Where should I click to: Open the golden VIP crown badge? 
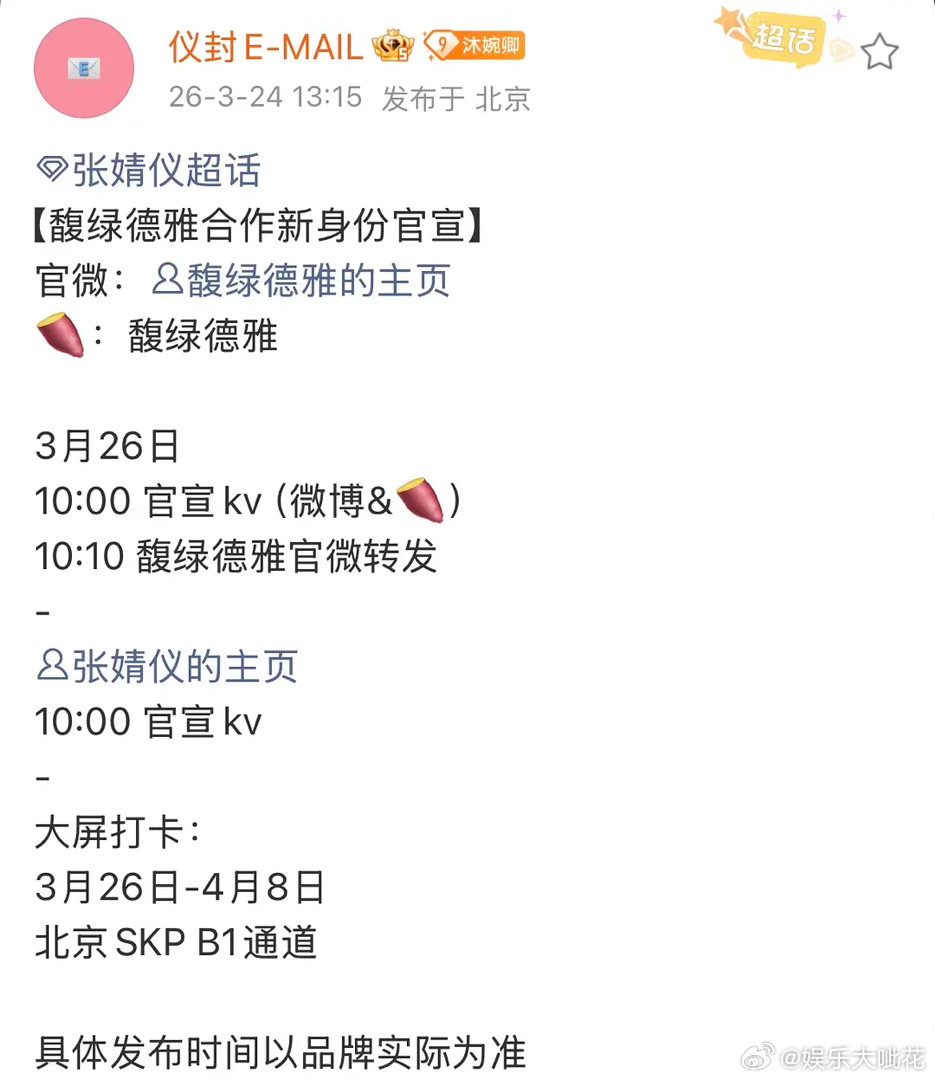click(x=394, y=45)
